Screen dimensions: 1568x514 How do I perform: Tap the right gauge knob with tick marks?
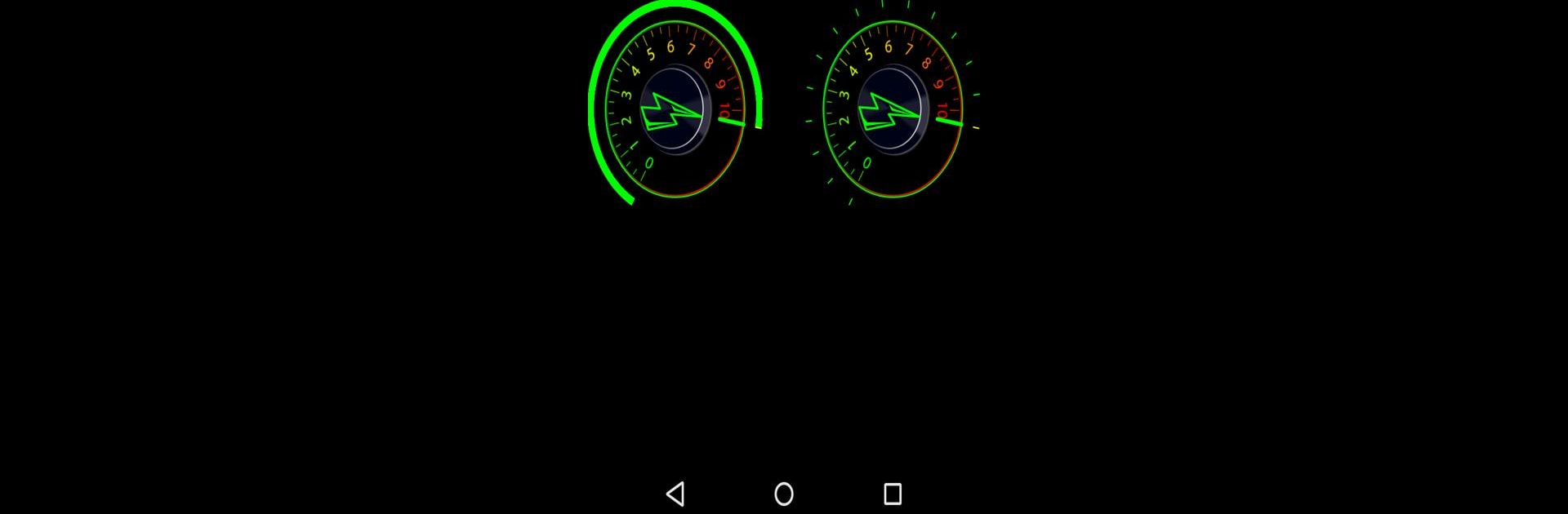[893, 110]
